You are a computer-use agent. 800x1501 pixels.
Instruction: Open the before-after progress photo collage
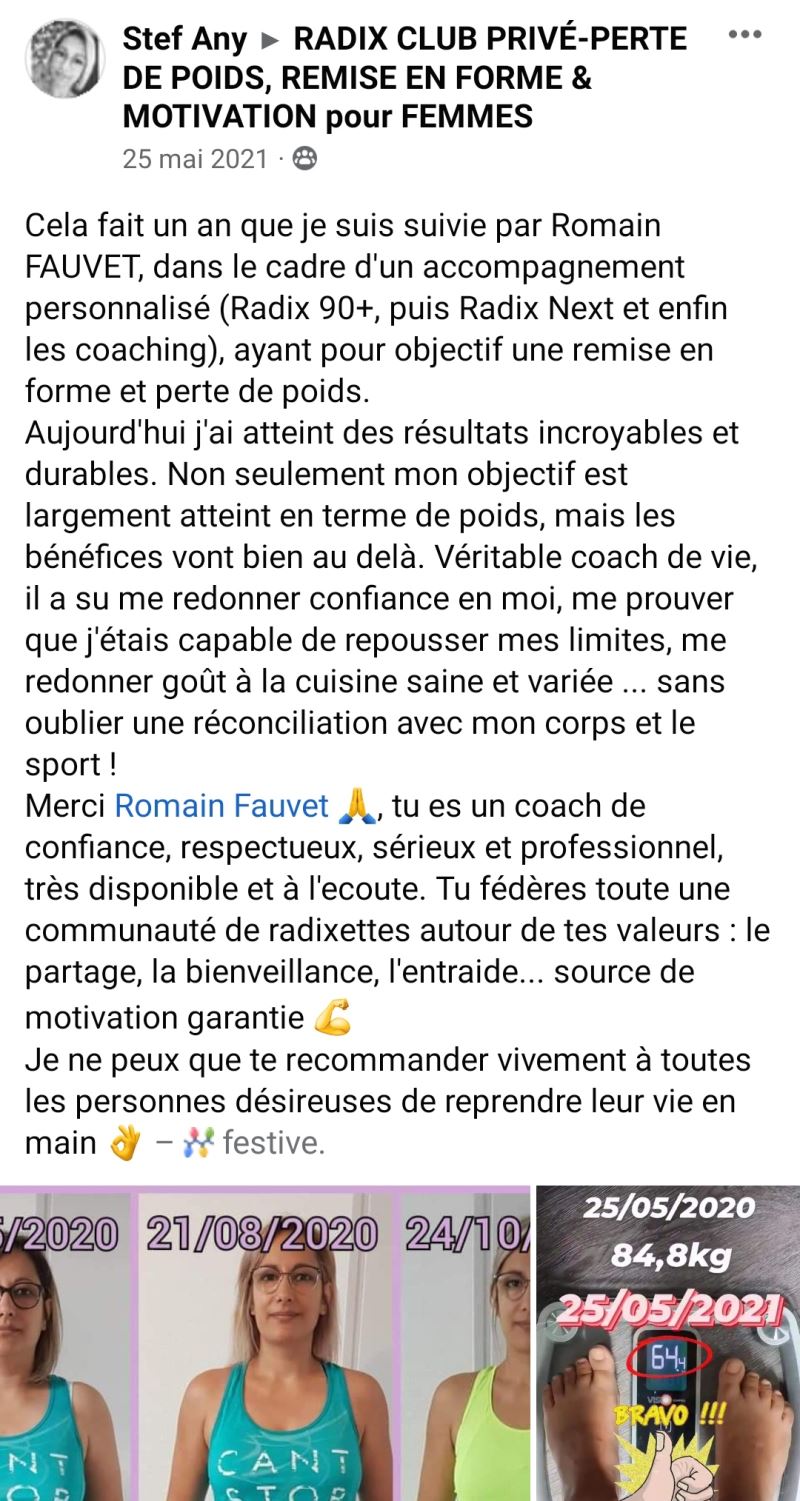(264, 1342)
